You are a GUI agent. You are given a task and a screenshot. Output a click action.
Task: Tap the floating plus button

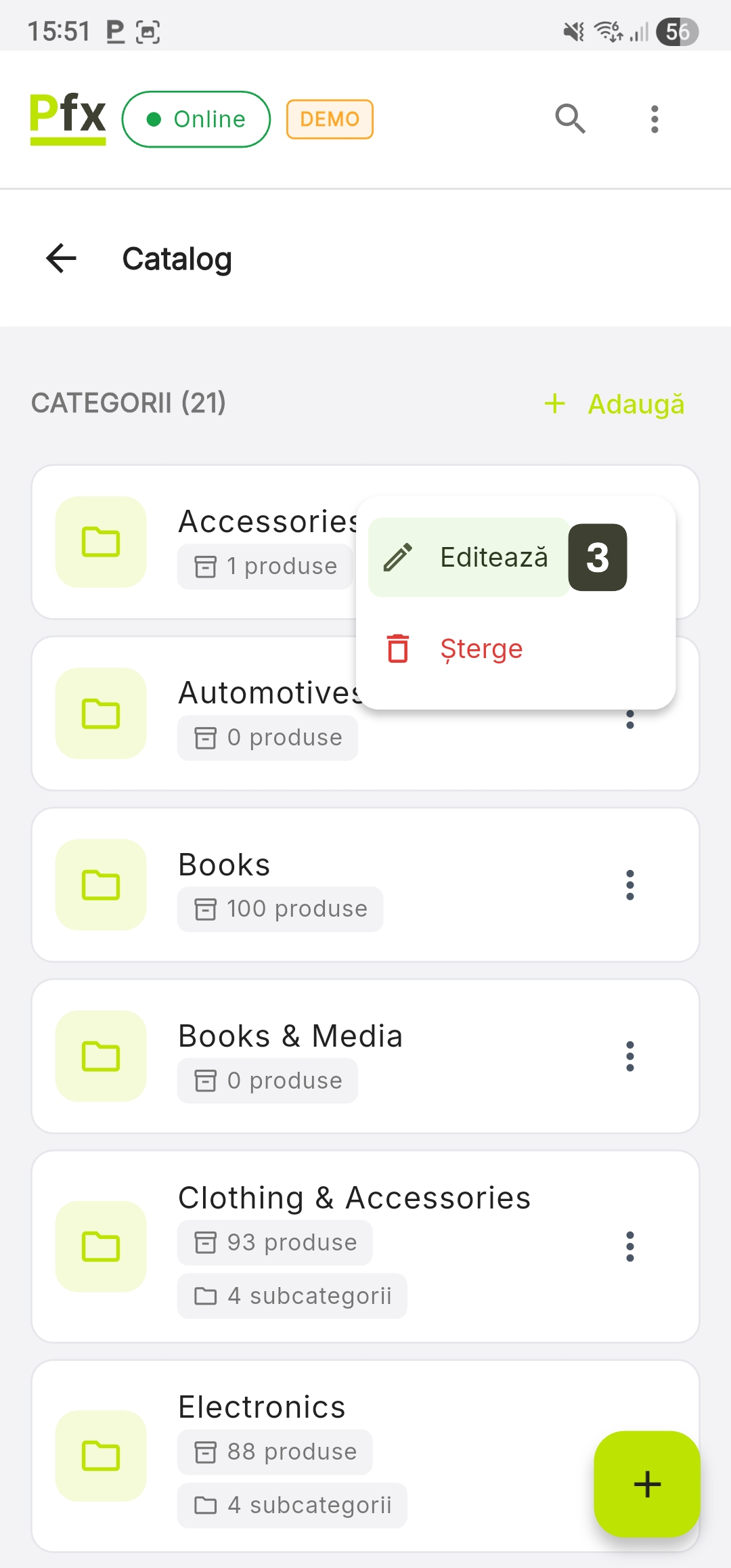[x=647, y=1483]
